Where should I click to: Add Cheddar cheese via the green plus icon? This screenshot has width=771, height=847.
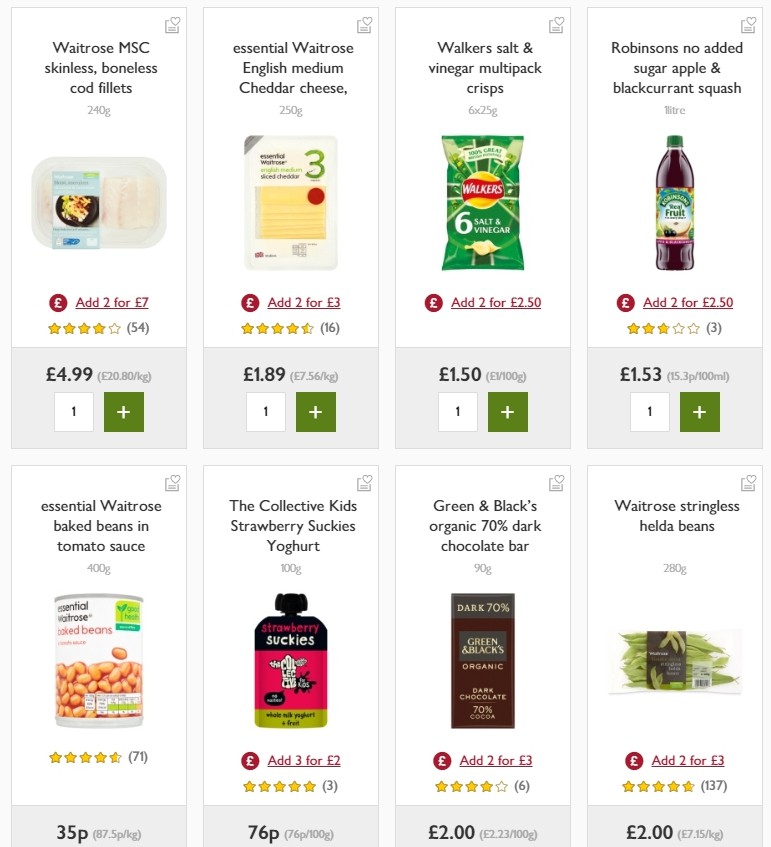click(x=316, y=411)
